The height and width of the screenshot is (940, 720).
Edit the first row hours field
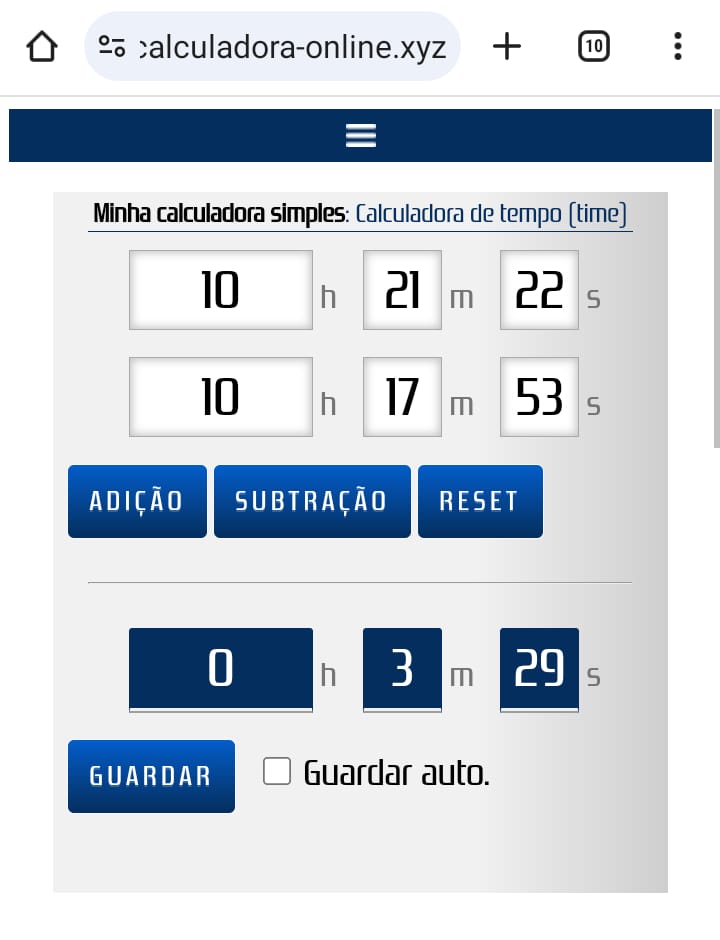(220, 290)
